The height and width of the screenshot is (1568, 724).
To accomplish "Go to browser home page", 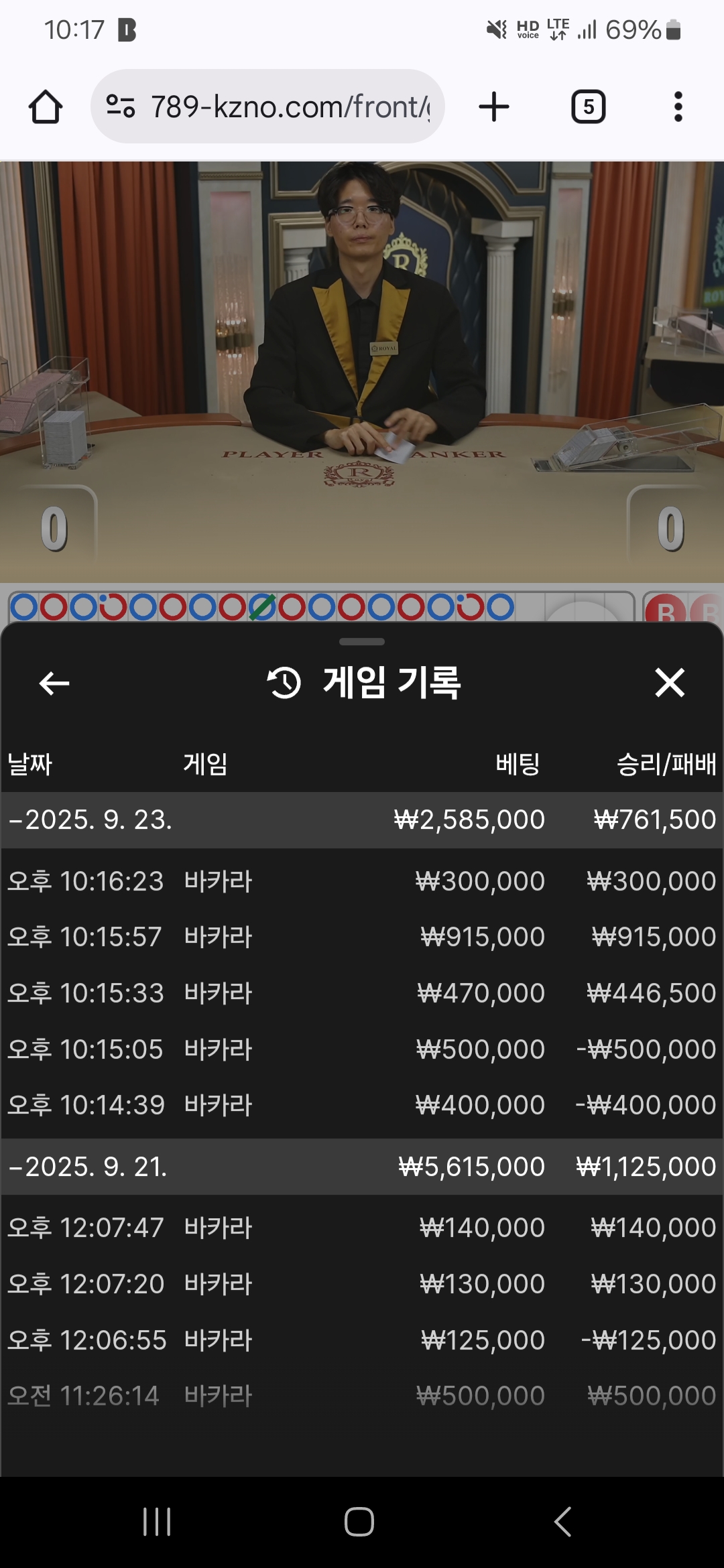I will 46,107.
